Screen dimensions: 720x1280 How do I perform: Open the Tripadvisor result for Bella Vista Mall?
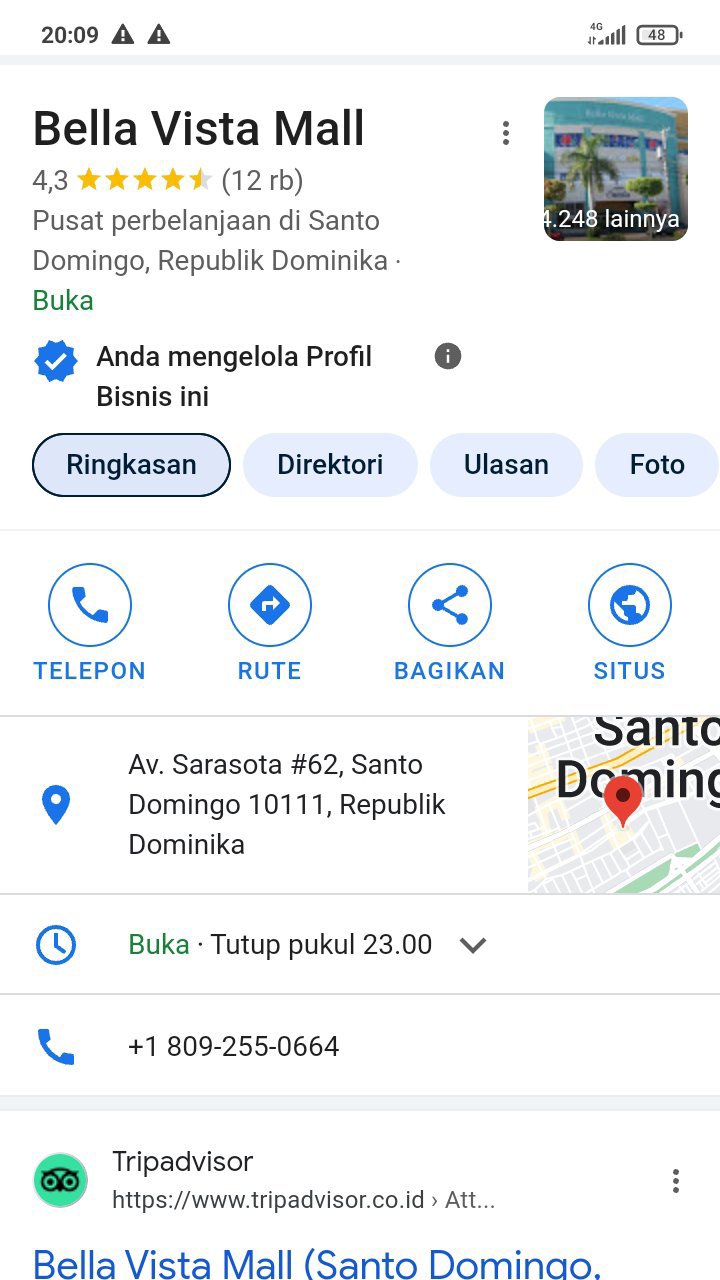pyautogui.click(x=317, y=1264)
